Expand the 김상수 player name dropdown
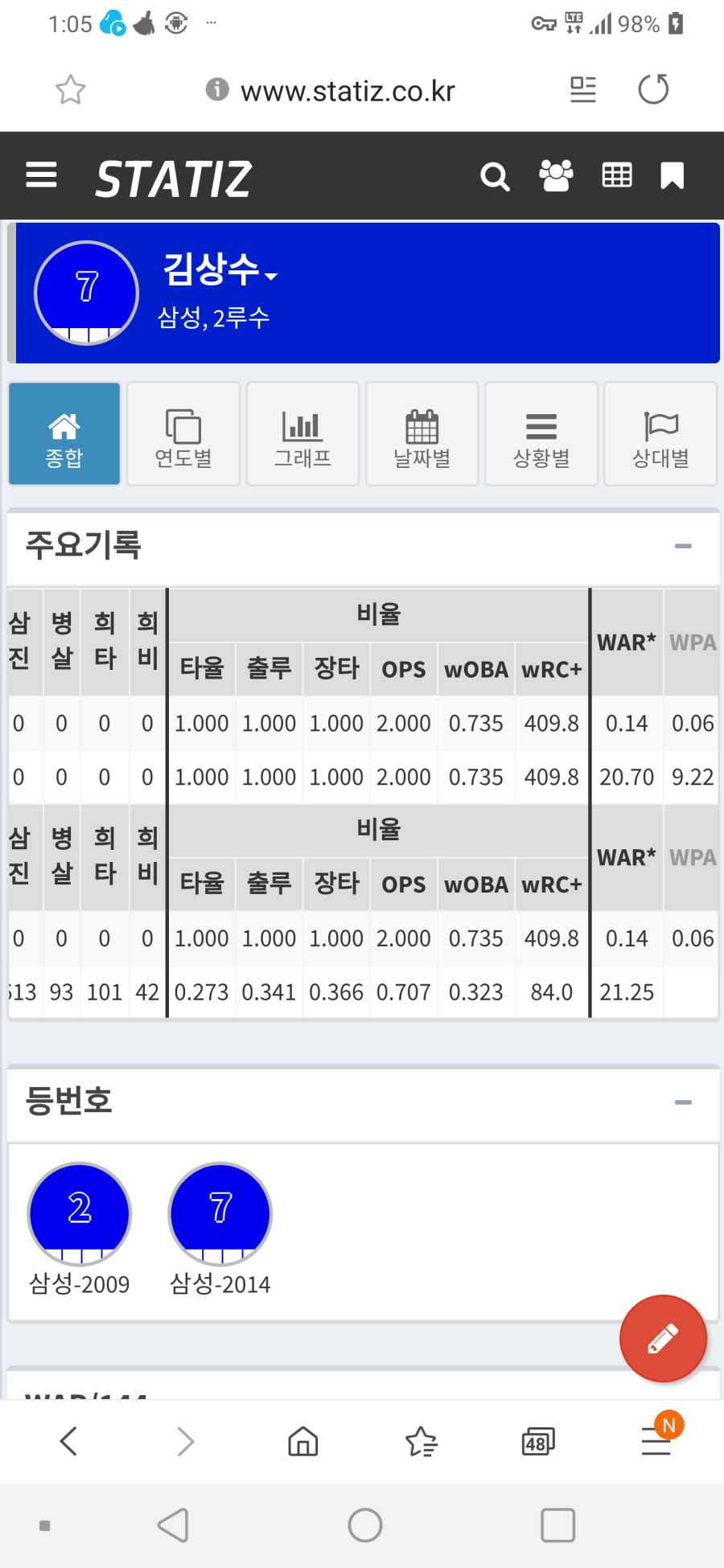Image resolution: width=724 pixels, height=1568 pixels. [x=271, y=276]
